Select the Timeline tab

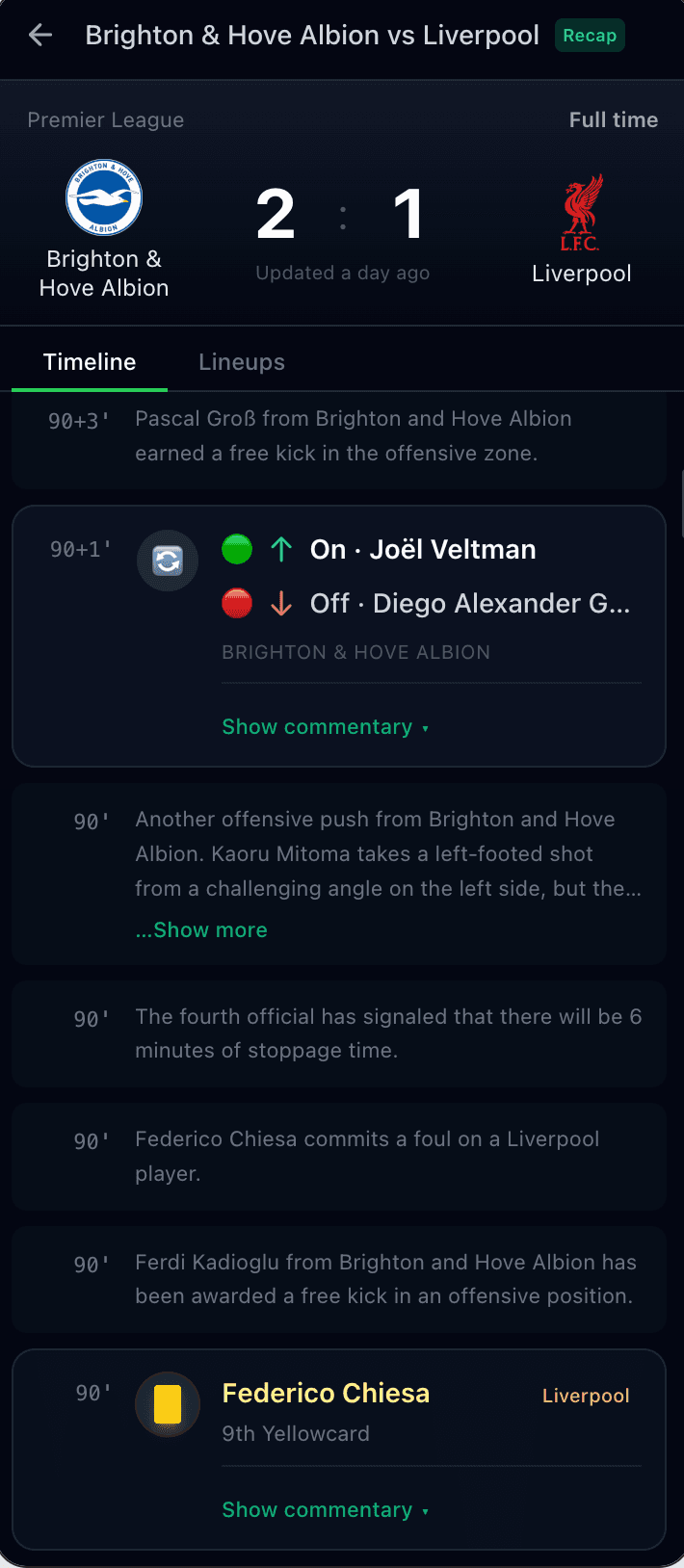90,362
